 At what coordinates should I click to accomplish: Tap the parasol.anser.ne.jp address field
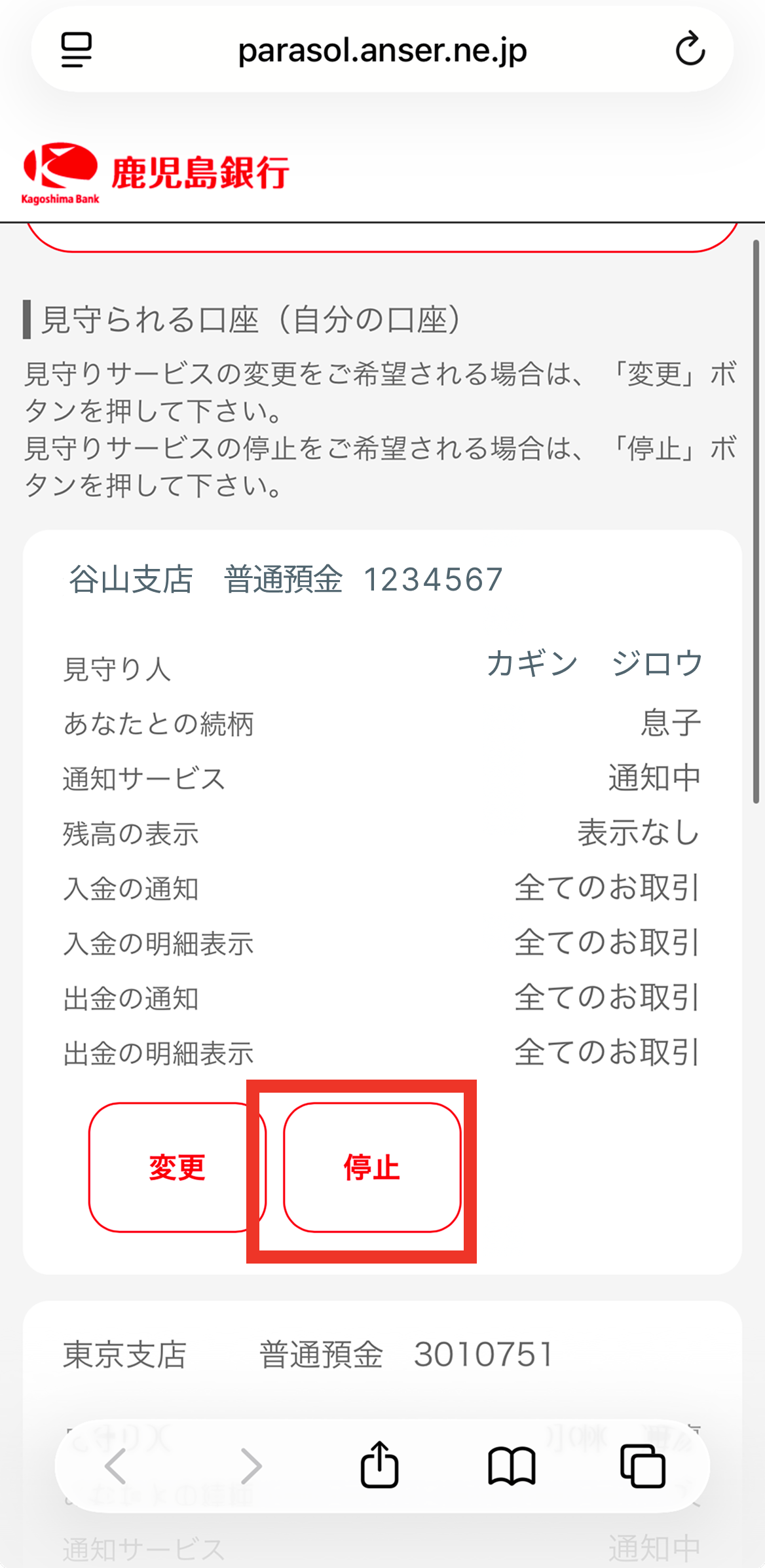382,50
